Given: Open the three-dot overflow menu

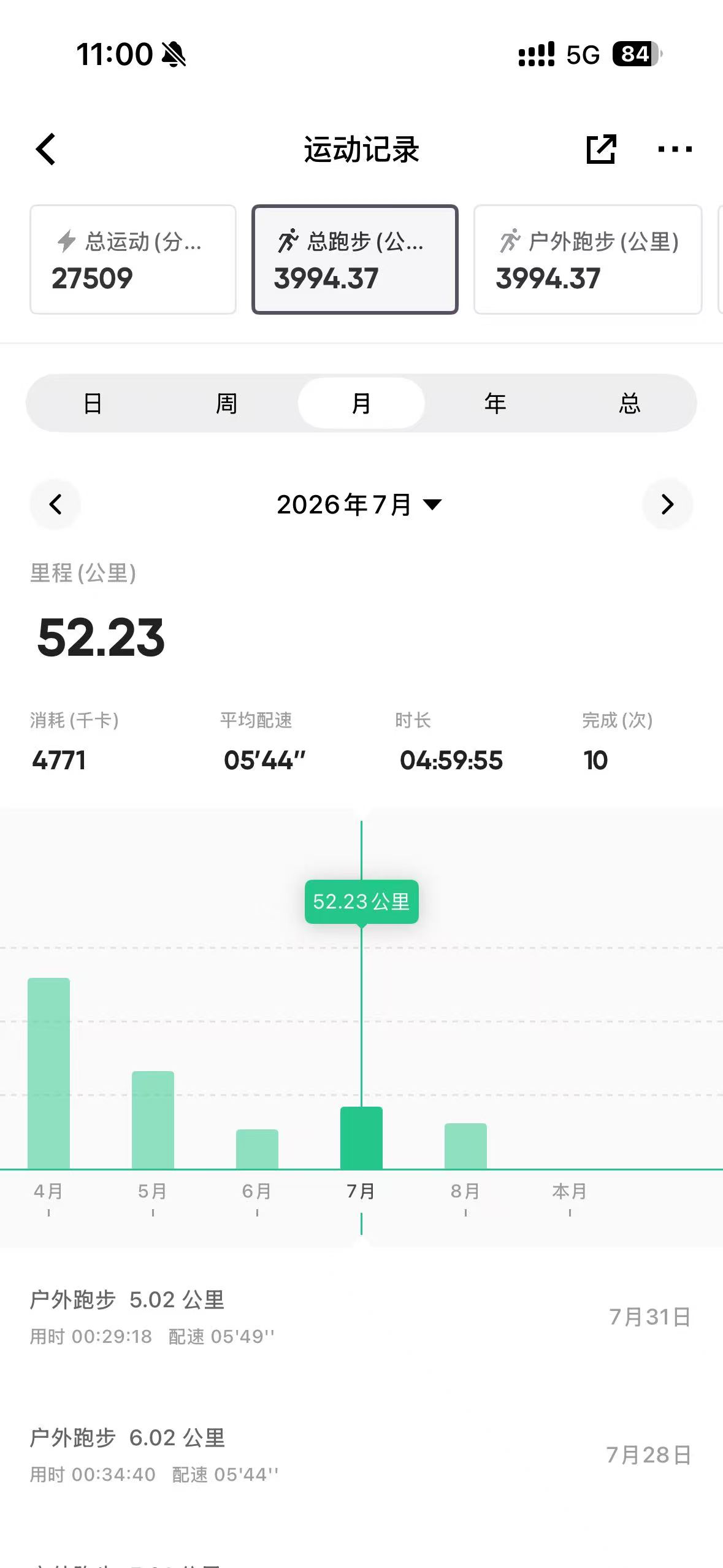Looking at the screenshot, I should point(675,149).
